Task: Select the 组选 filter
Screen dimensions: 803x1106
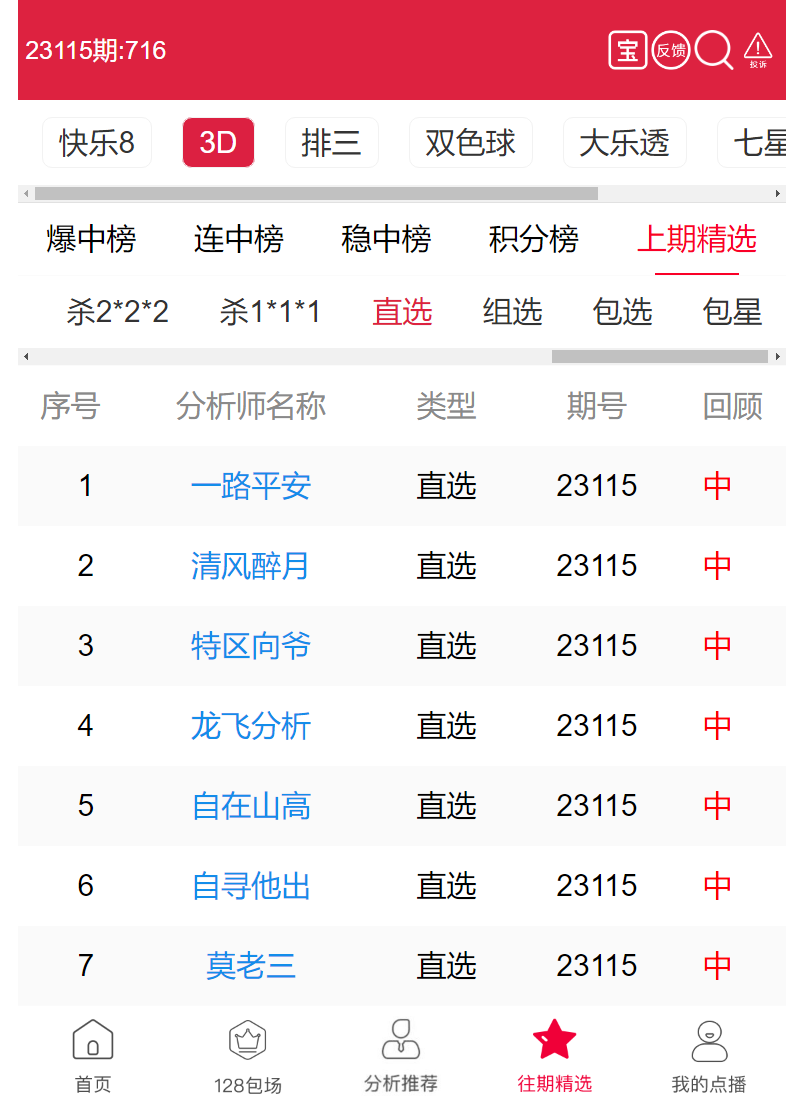Action: coord(512,312)
